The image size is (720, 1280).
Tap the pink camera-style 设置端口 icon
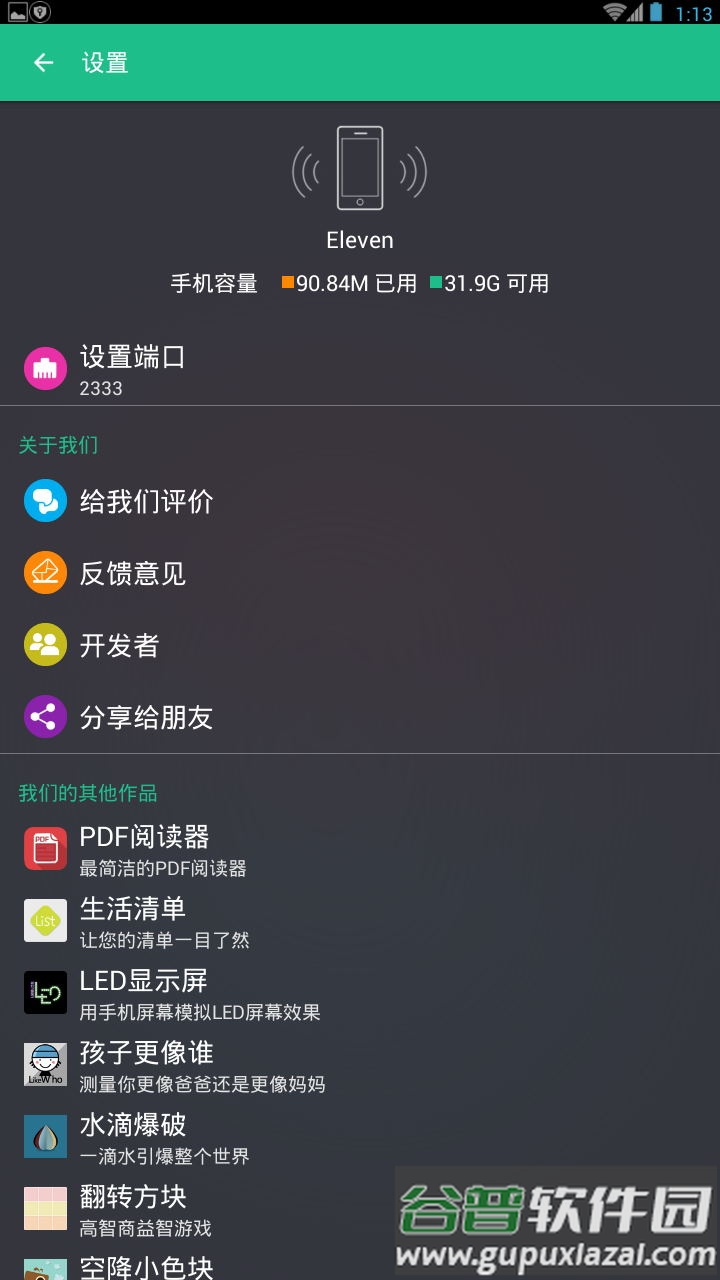pyautogui.click(x=44, y=367)
